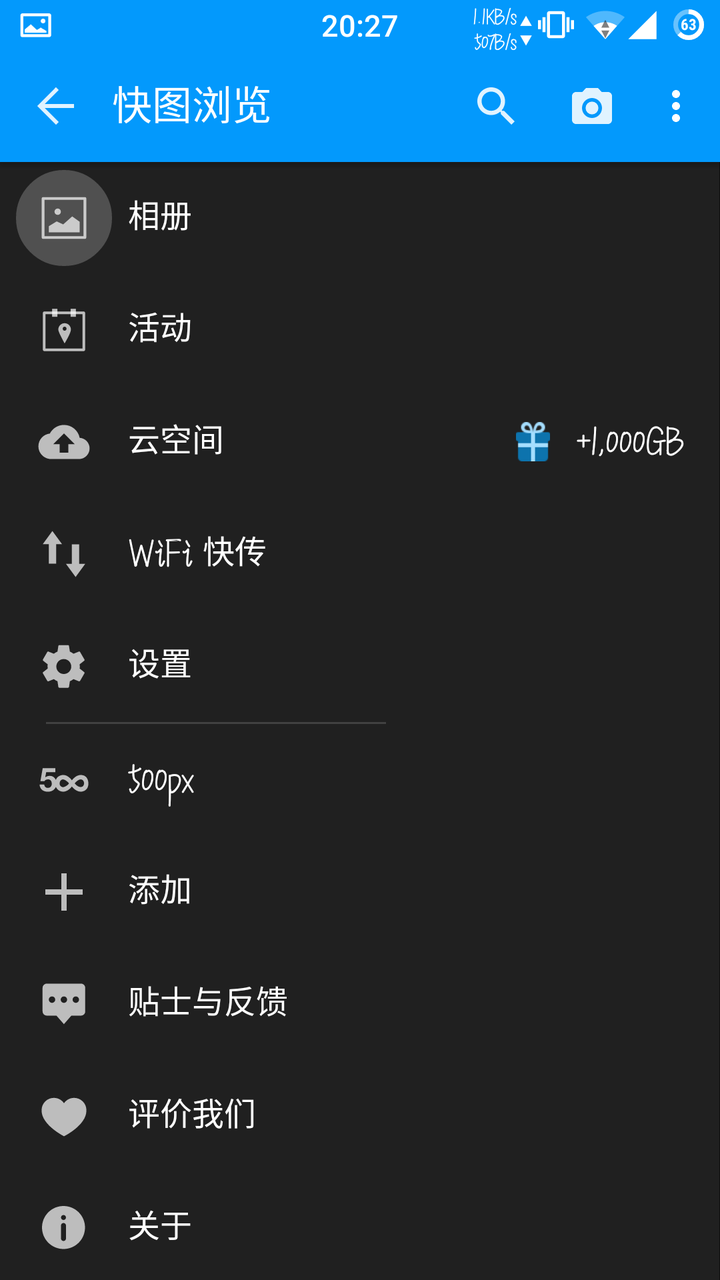Open 贴士与反馈 tips and feedback
The height and width of the screenshot is (1280, 720).
tap(207, 1003)
